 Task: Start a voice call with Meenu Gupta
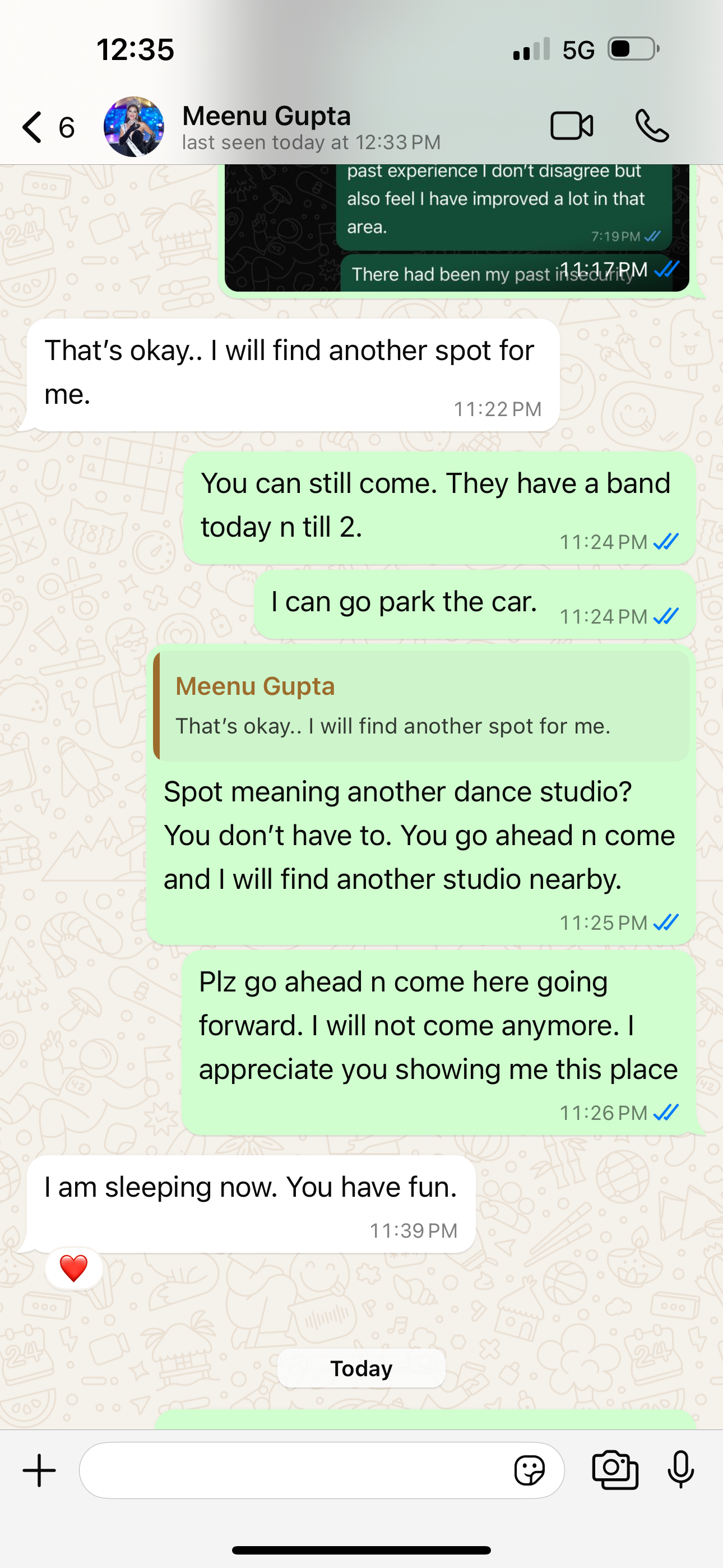pyautogui.click(x=652, y=127)
